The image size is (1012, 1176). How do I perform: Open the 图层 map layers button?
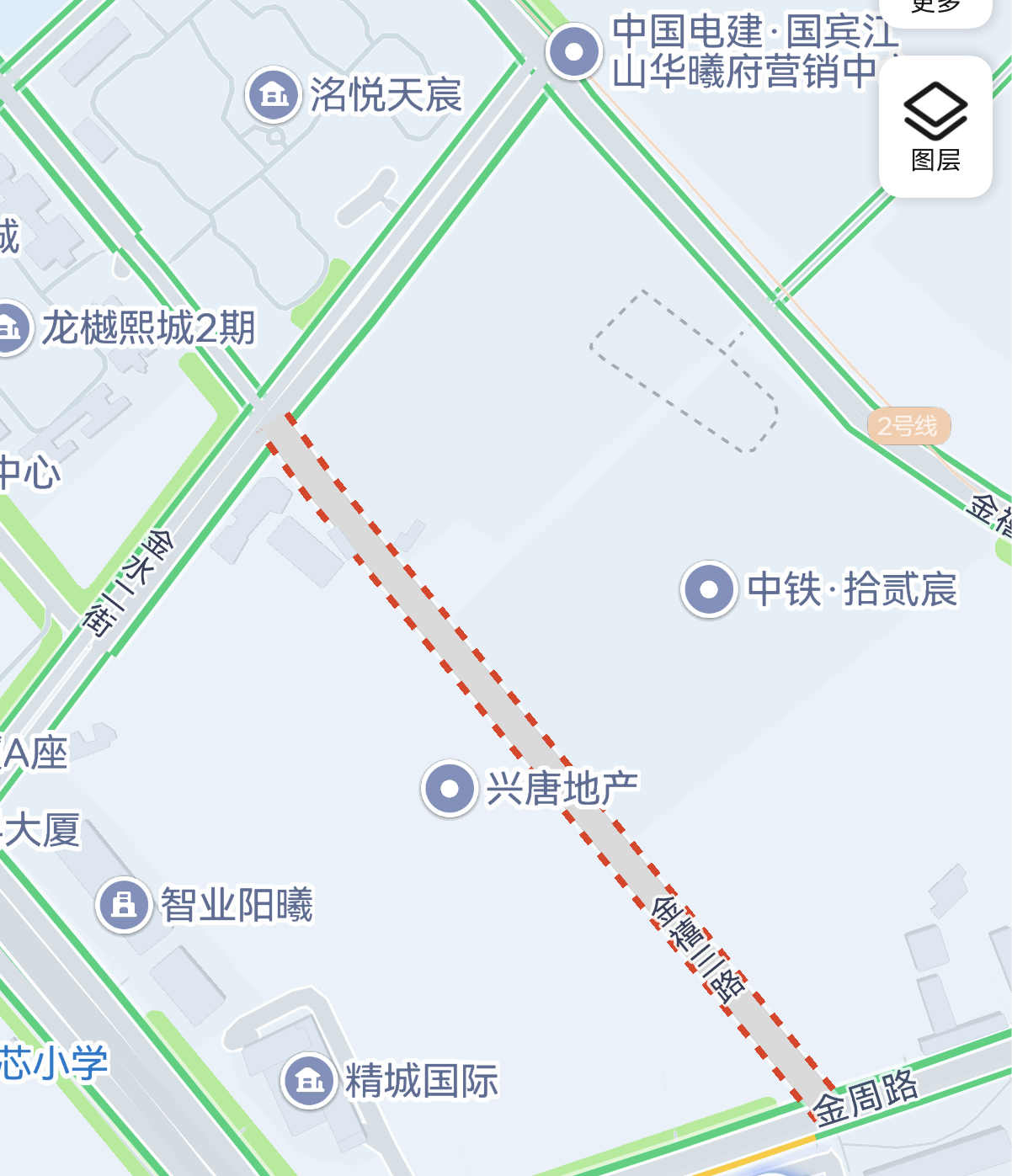[935, 126]
